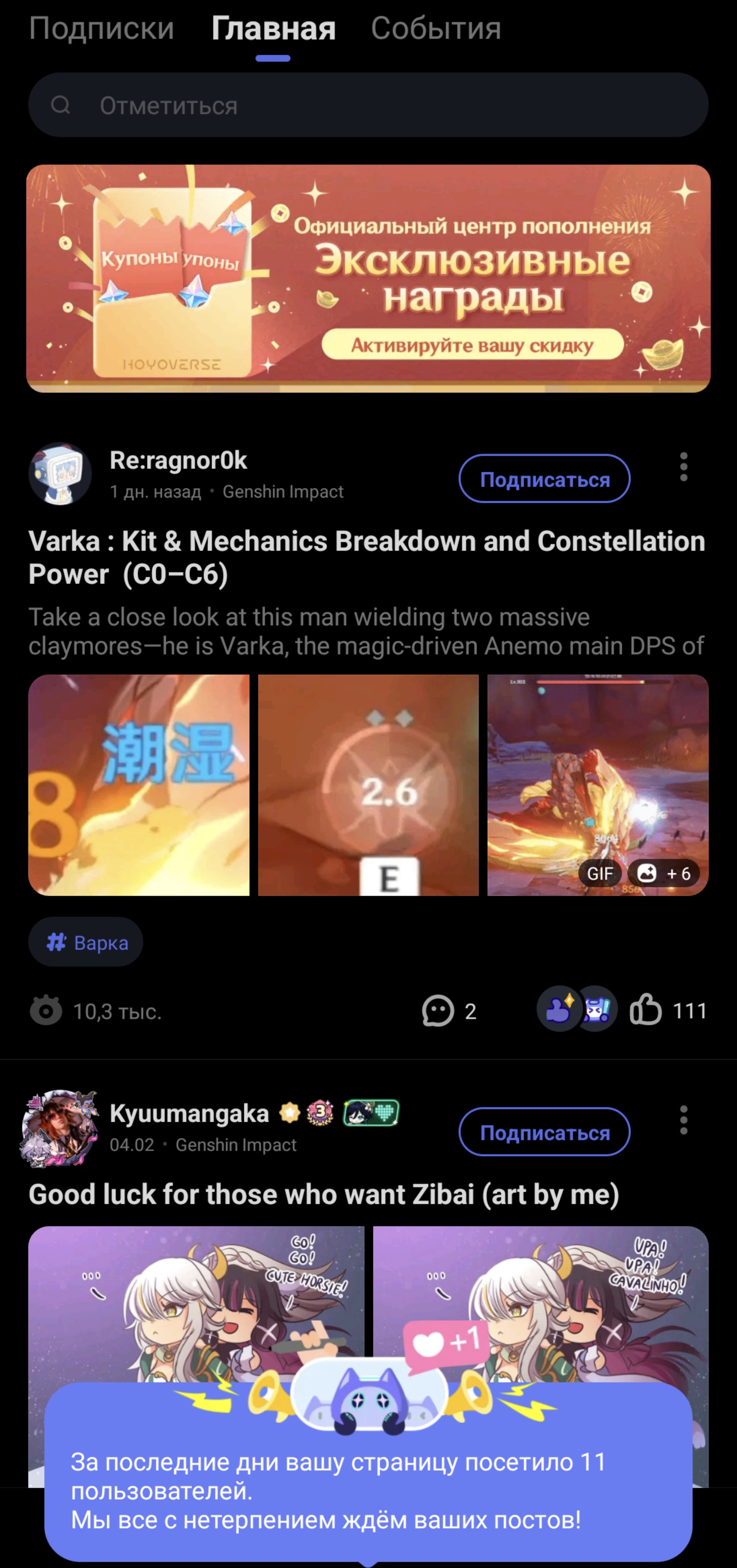Open comments on the Varka post

point(449,1011)
